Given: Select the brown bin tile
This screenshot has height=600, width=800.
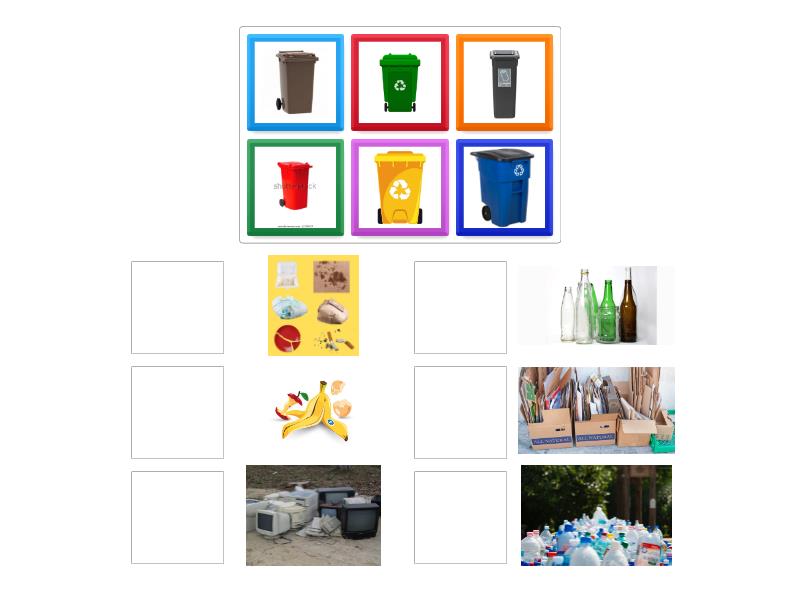Looking at the screenshot, I should 296,82.
